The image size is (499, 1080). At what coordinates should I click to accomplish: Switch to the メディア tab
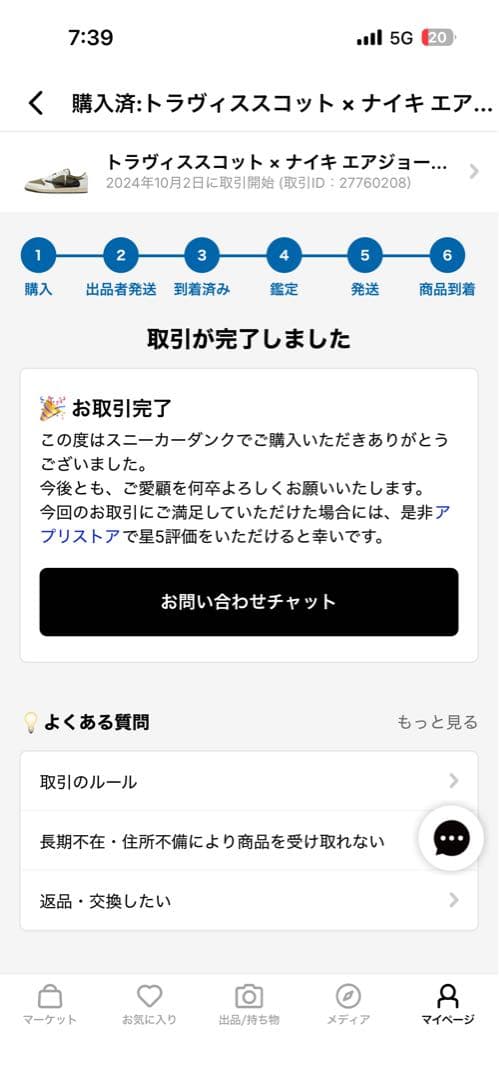click(348, 1004)
